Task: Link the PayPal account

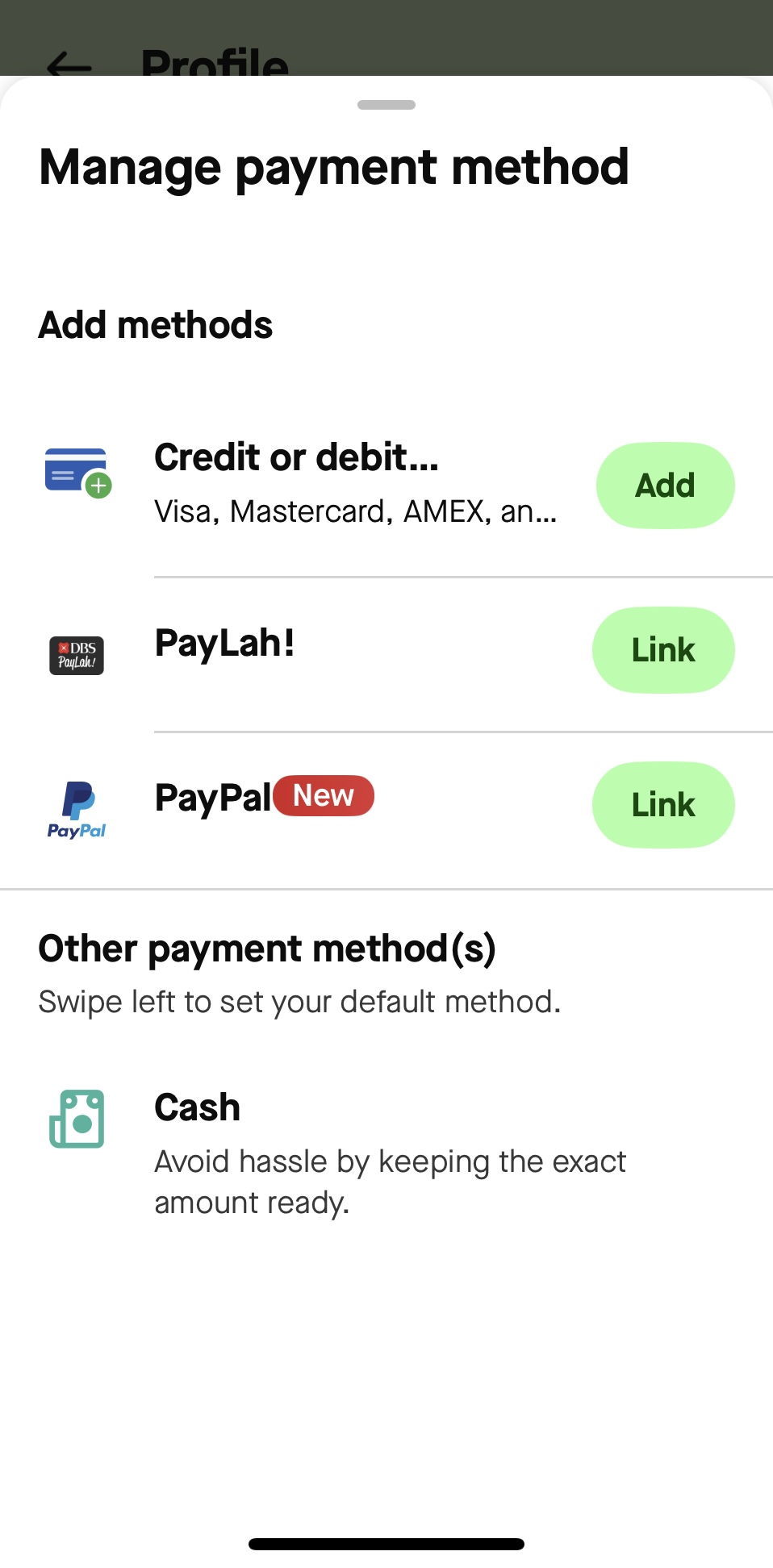Action: tap(663, 805)
